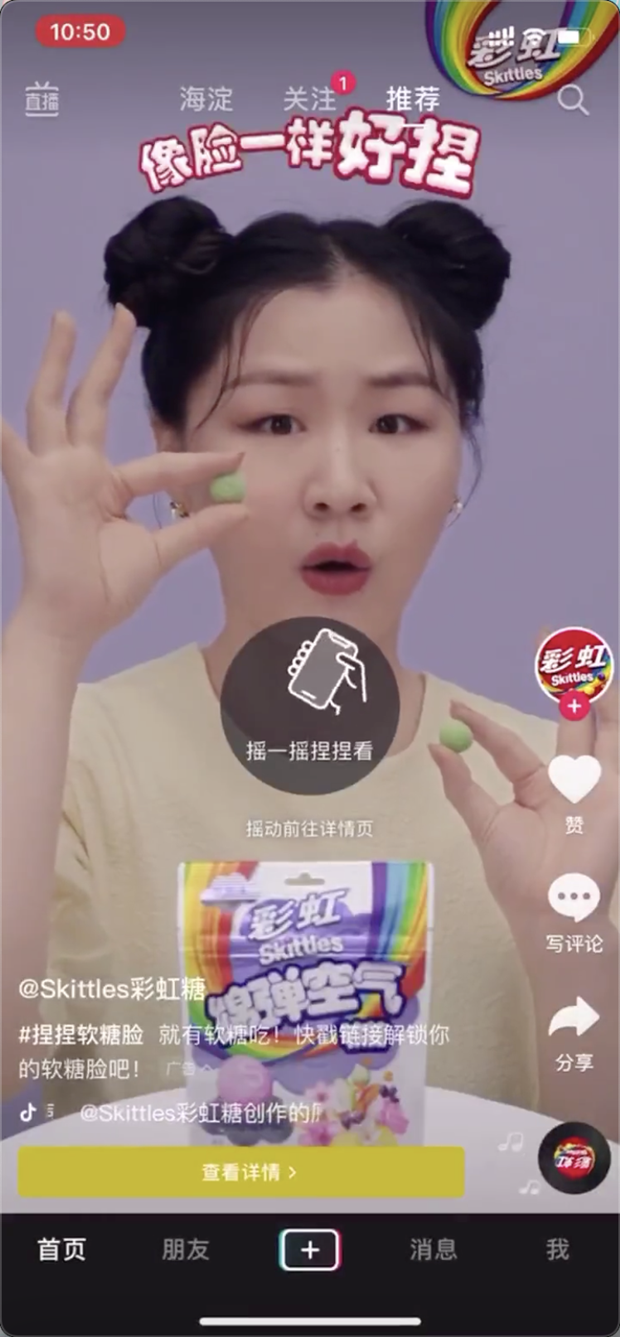Viewport: 620px width, 1337px height.
Task: Open Skittles profile avatar
Action: pos(573,665)
